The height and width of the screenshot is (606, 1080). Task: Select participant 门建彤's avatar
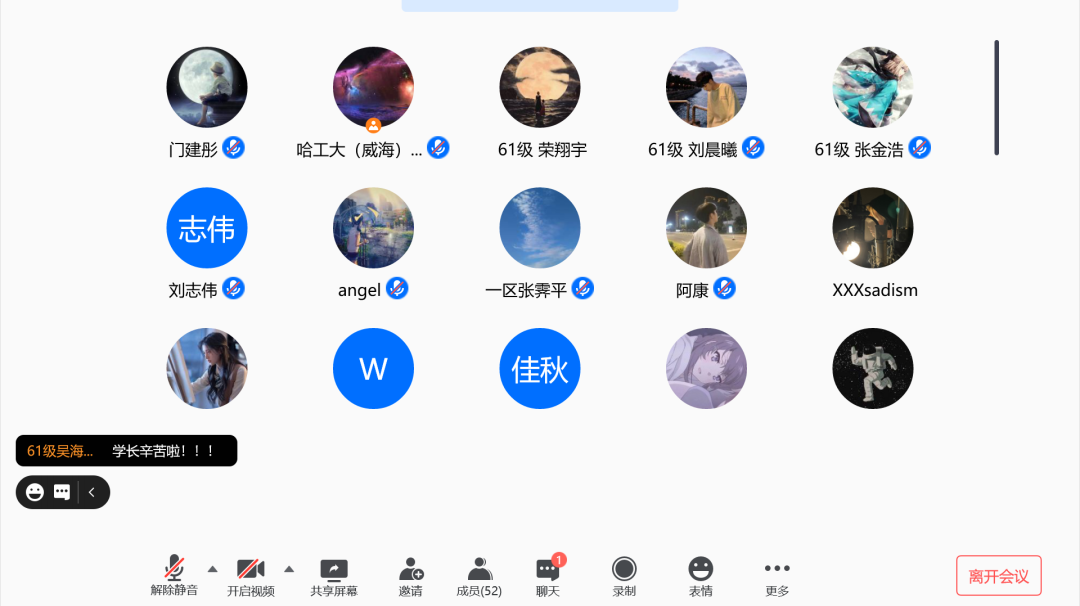(x=207, y=87)
